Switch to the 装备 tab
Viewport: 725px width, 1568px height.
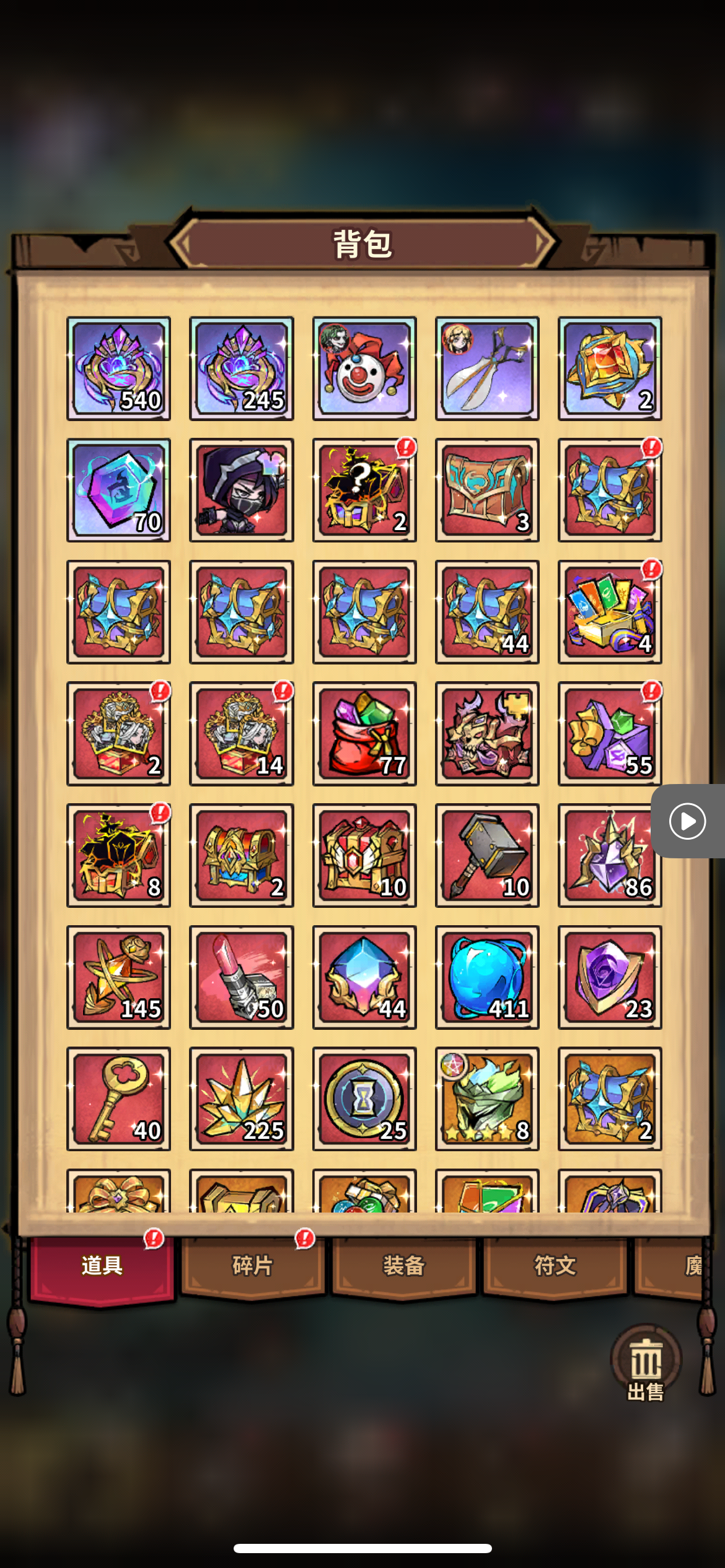tap(404, 1265)
